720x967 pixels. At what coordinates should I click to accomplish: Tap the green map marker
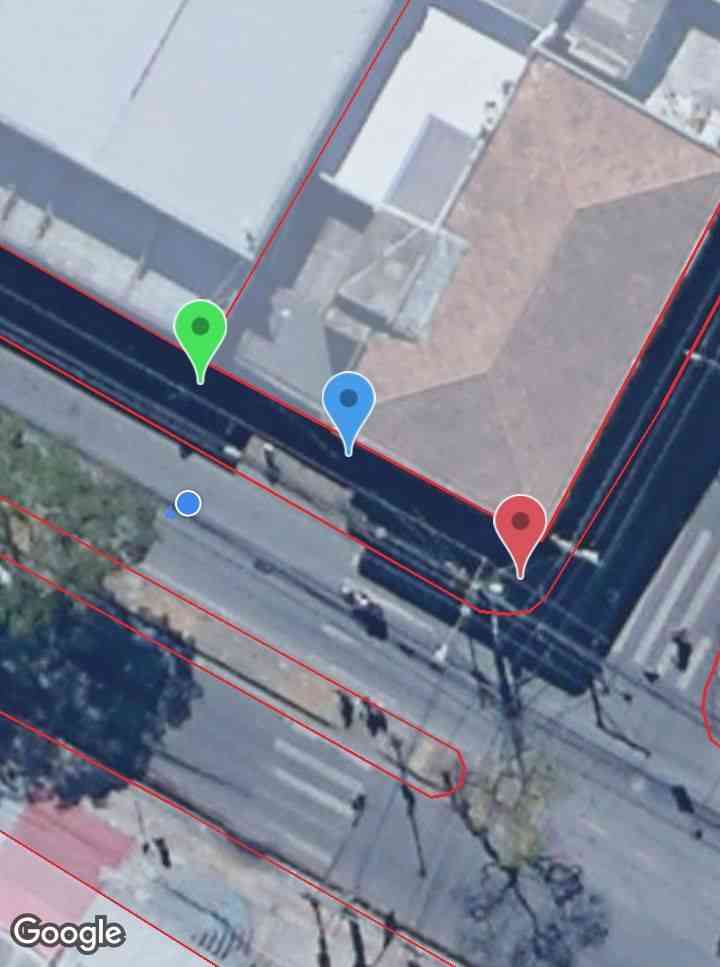[200, 330]
